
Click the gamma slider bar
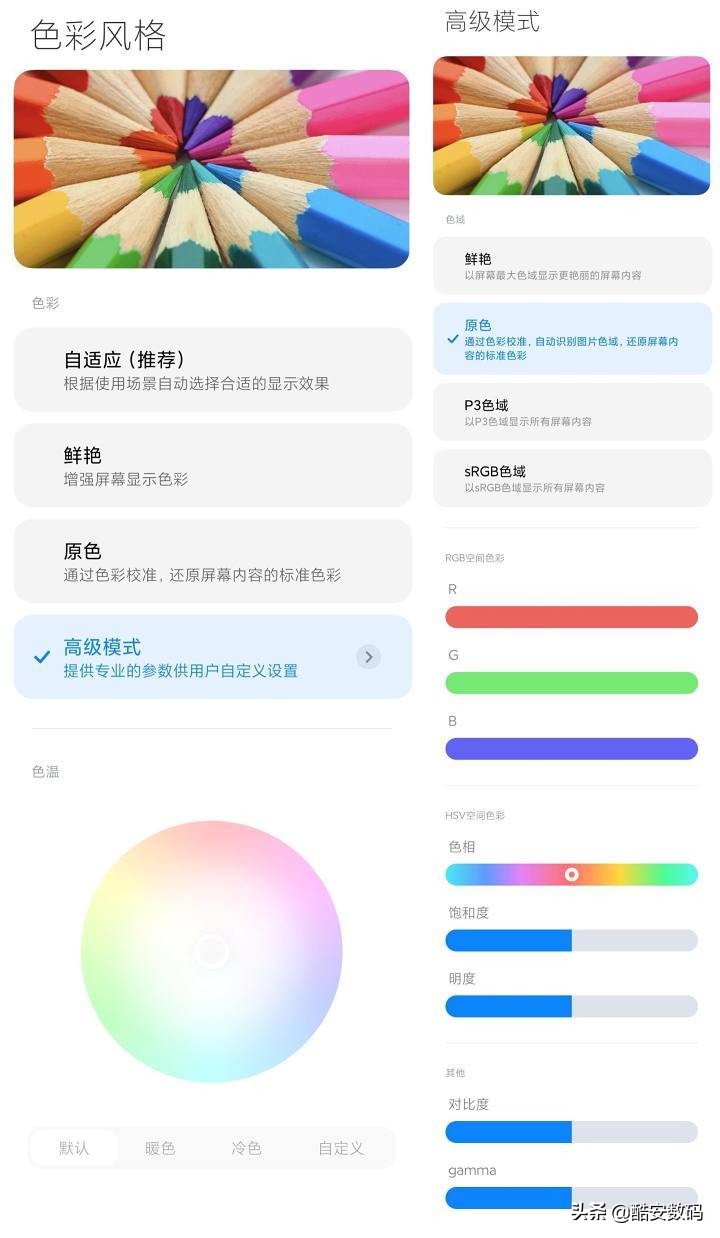[x=571, y=1197]
